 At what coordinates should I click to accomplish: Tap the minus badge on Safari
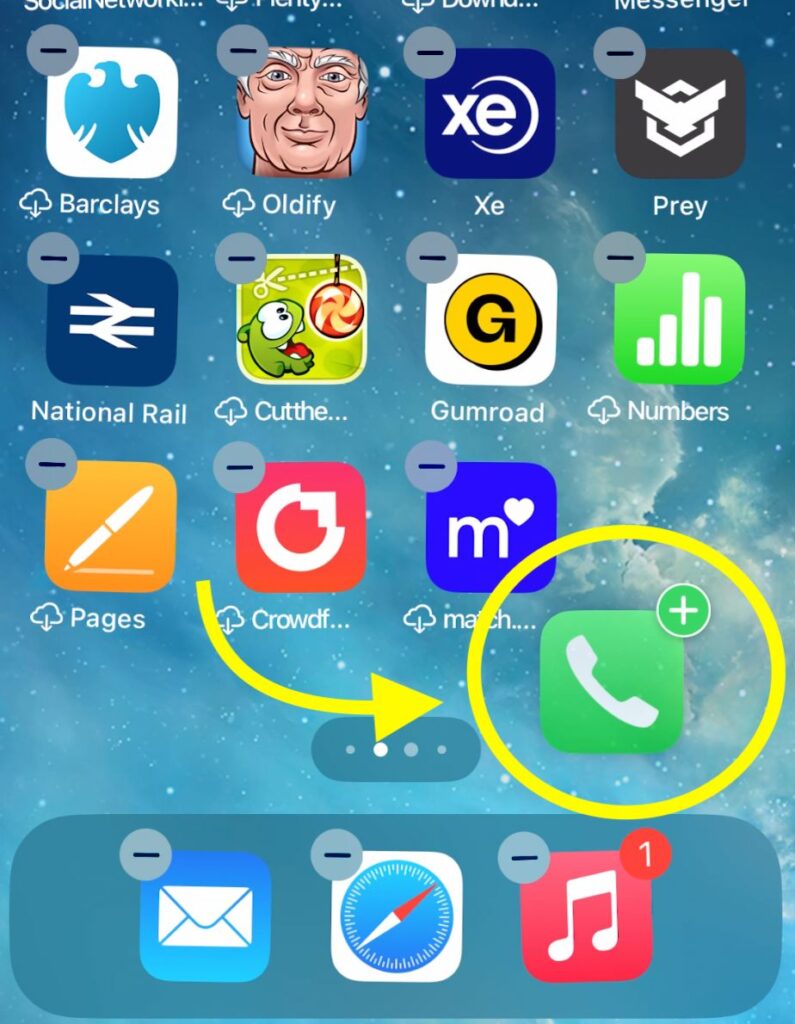(x=337, y=855)
